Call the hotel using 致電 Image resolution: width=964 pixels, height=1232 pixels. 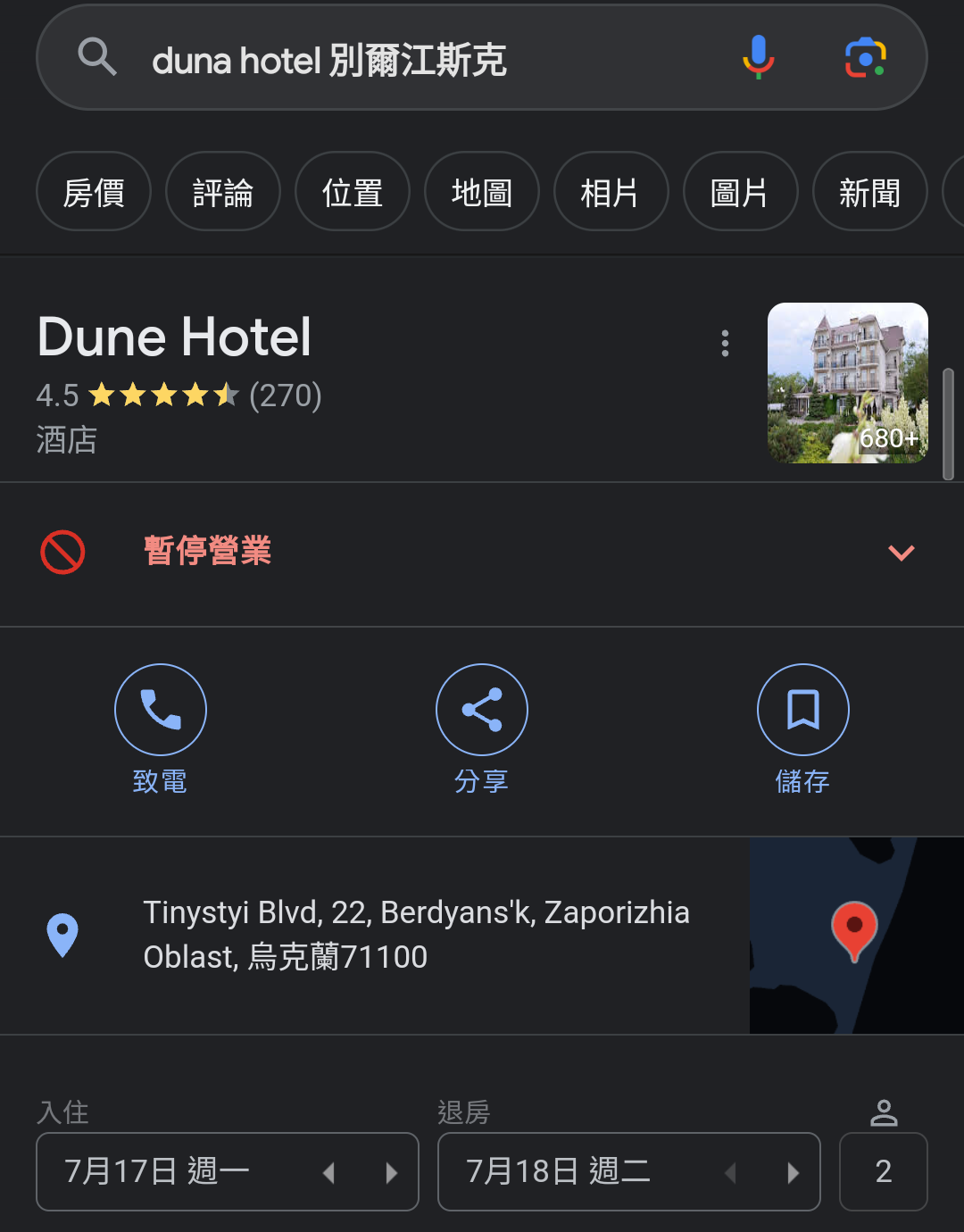point(161,711)
